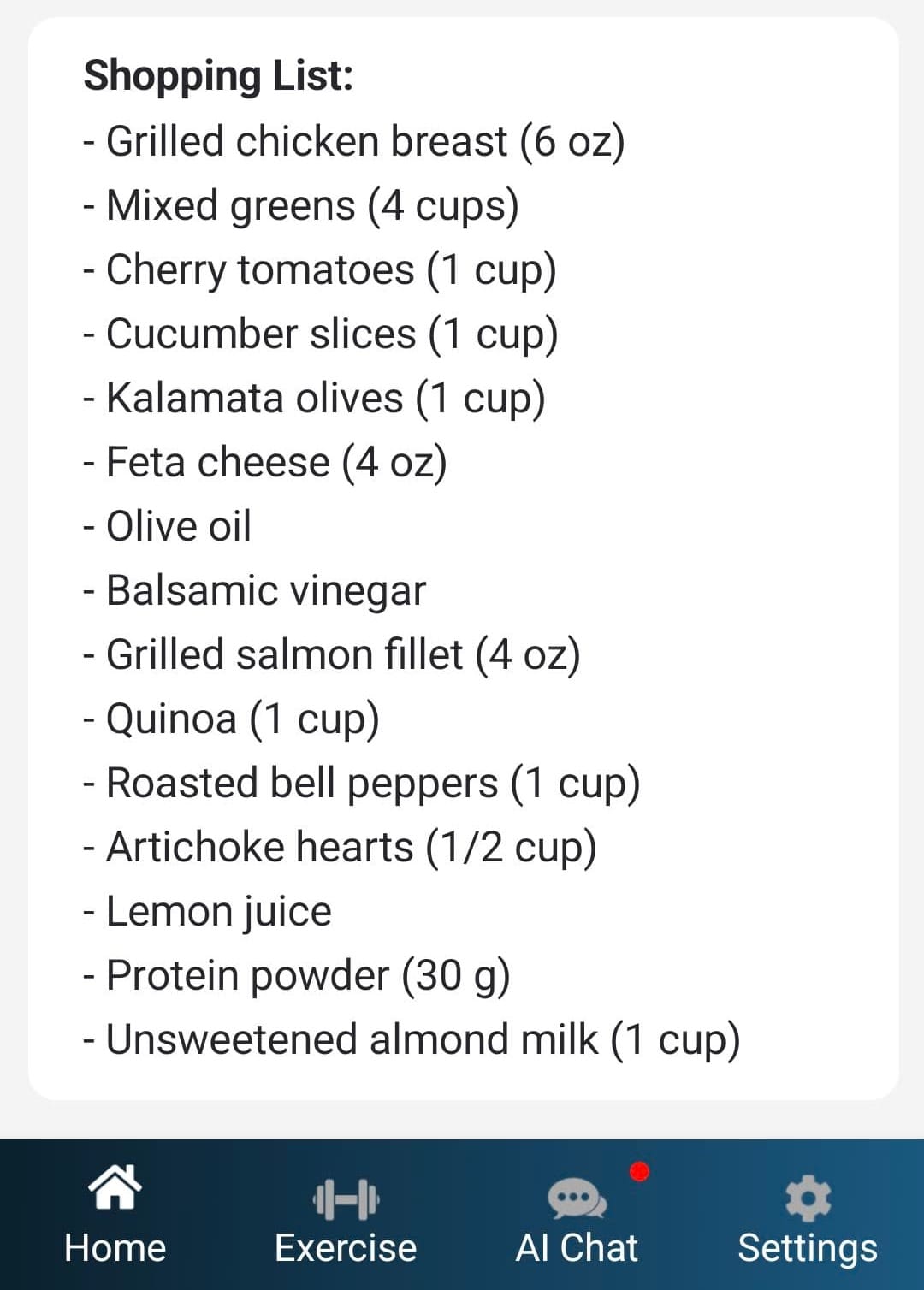Open the AI Chat tab

point(577,1215)
